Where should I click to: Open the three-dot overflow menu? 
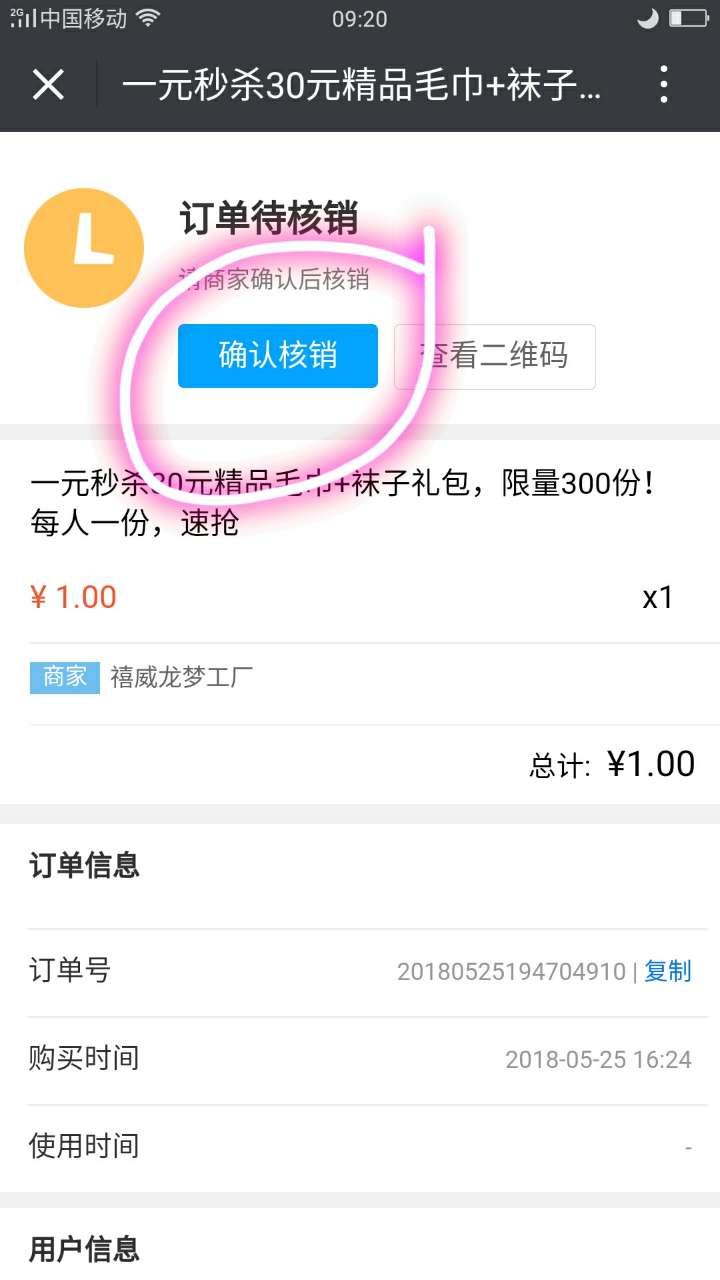point(664,85)
